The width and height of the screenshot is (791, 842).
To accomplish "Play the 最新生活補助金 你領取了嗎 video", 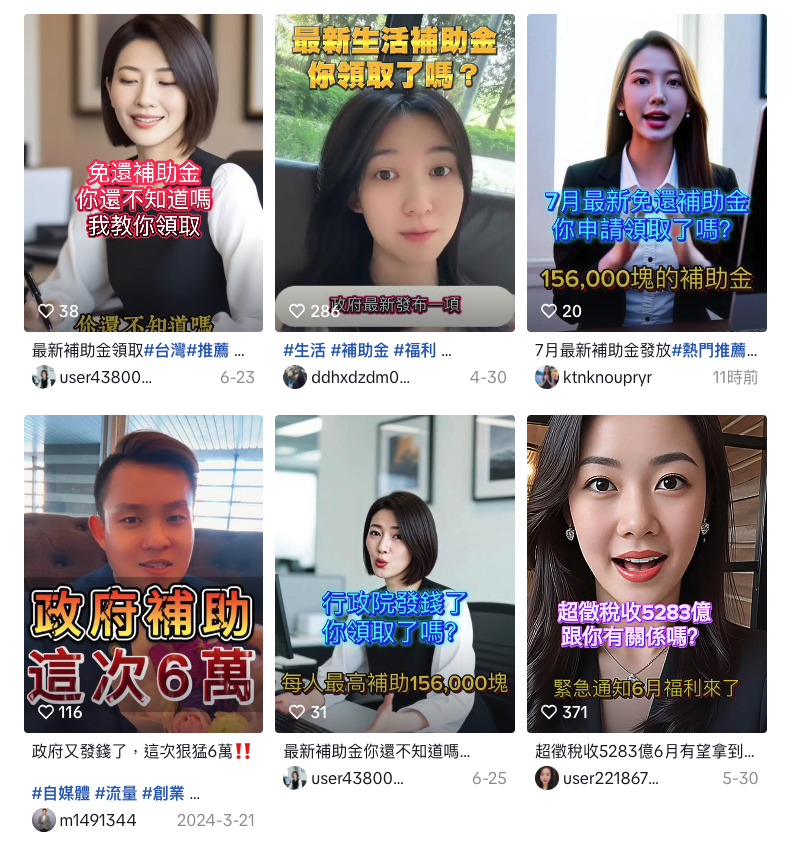I will click(x=395, y=172).
